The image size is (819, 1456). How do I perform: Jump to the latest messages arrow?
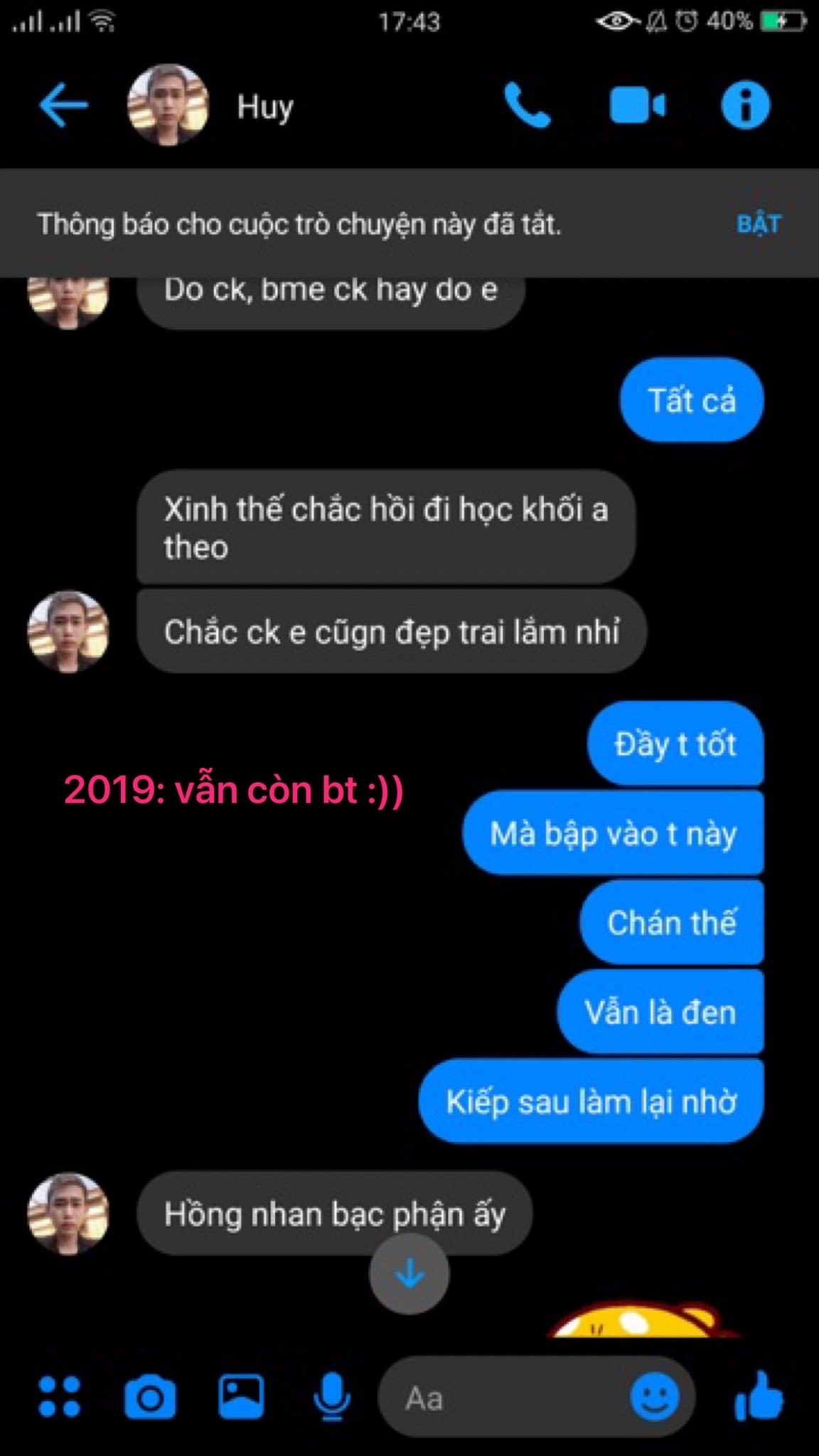tap(409, 1274)
